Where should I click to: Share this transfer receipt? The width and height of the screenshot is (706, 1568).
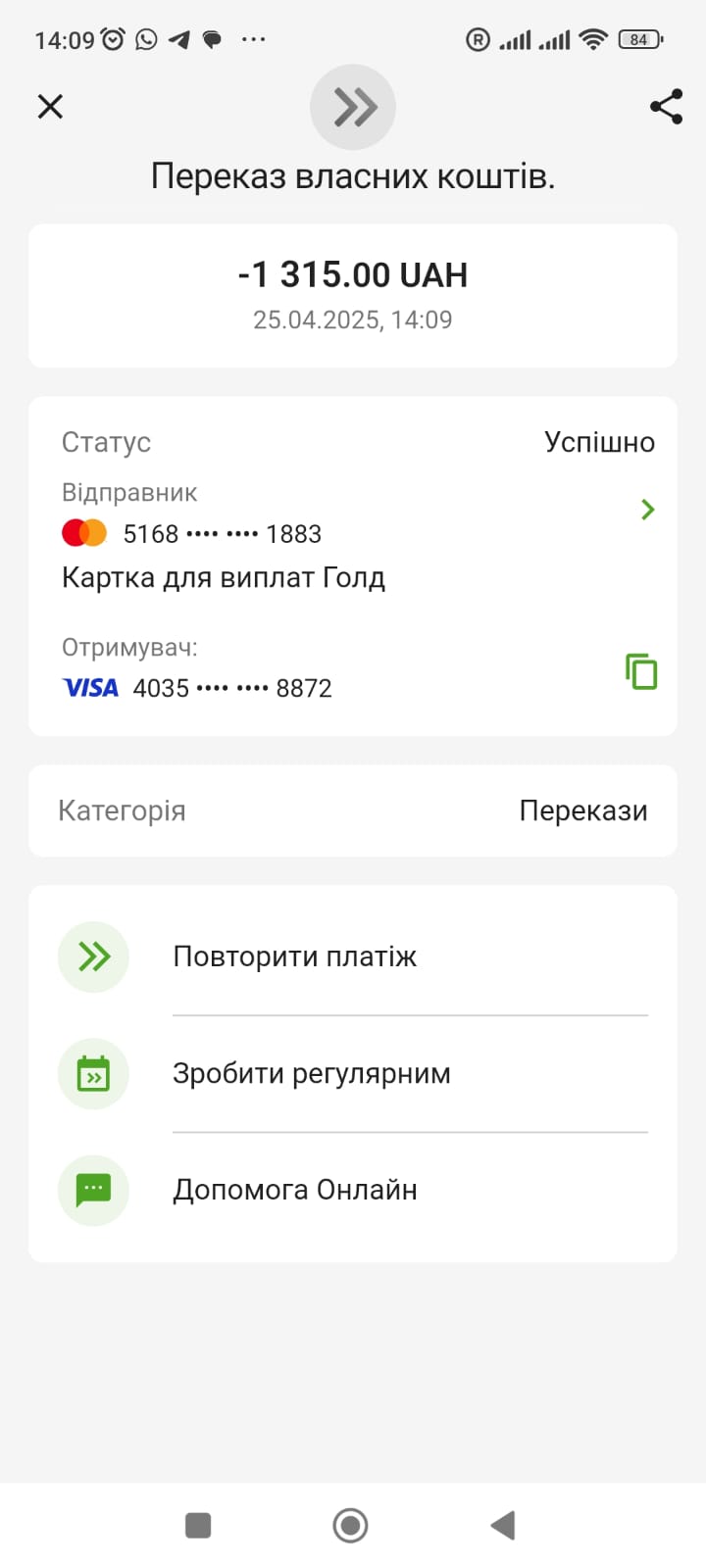coord(666,107)
